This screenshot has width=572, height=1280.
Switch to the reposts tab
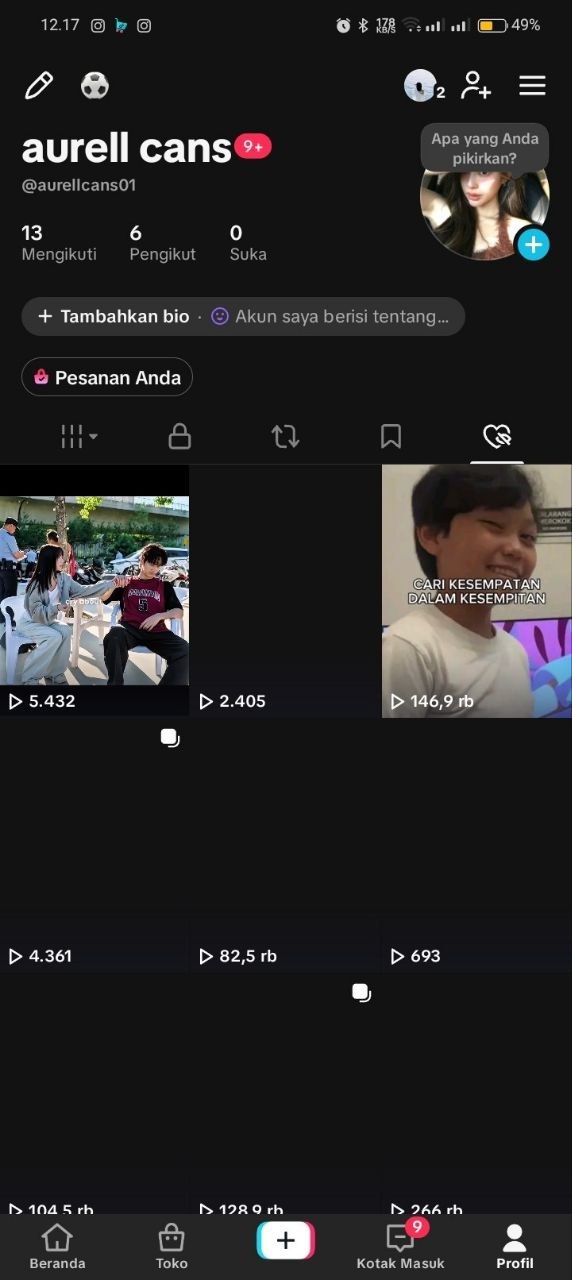tap(285, 436)
